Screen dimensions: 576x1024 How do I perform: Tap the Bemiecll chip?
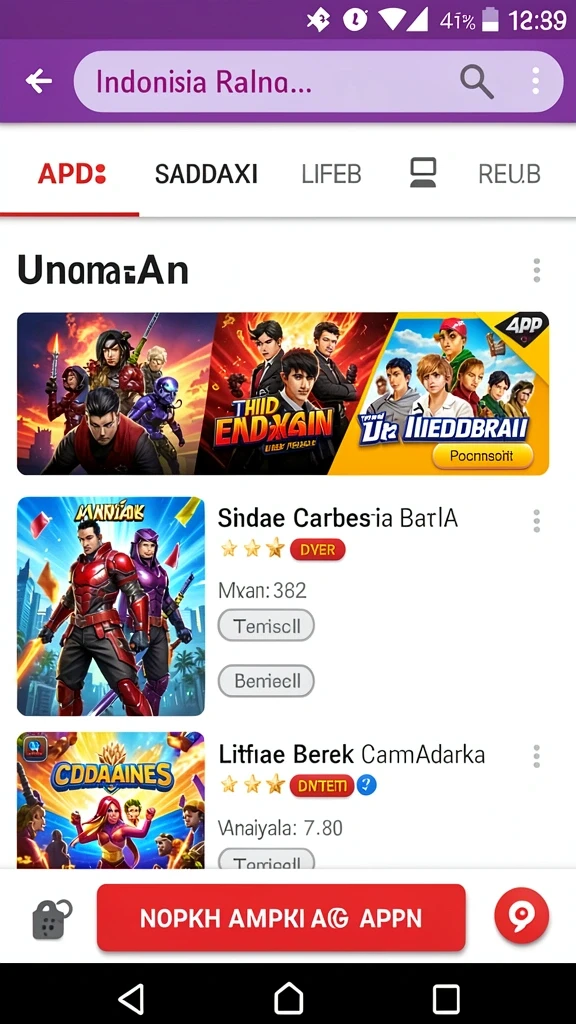(x=266, y=682)
